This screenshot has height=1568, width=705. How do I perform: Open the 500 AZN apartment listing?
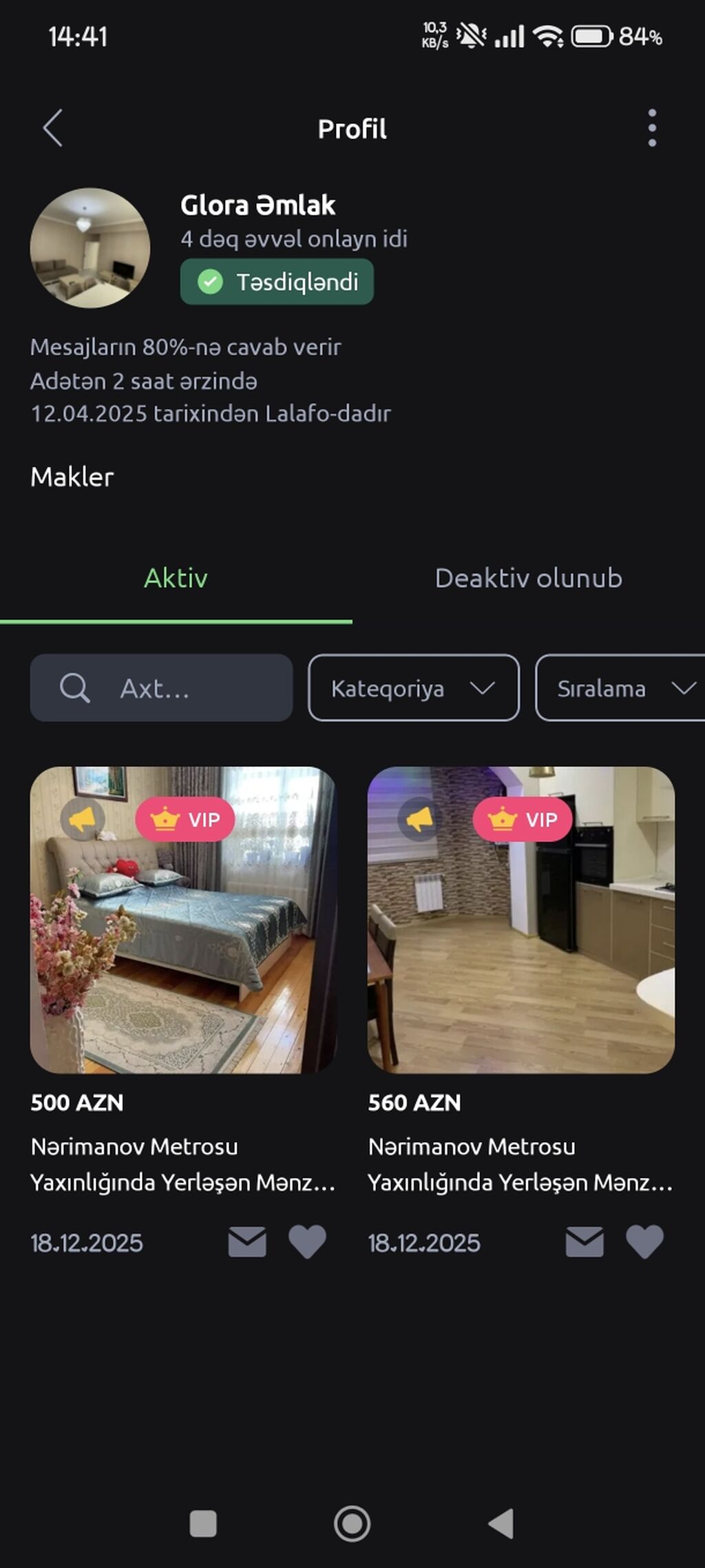coord(183,920)
